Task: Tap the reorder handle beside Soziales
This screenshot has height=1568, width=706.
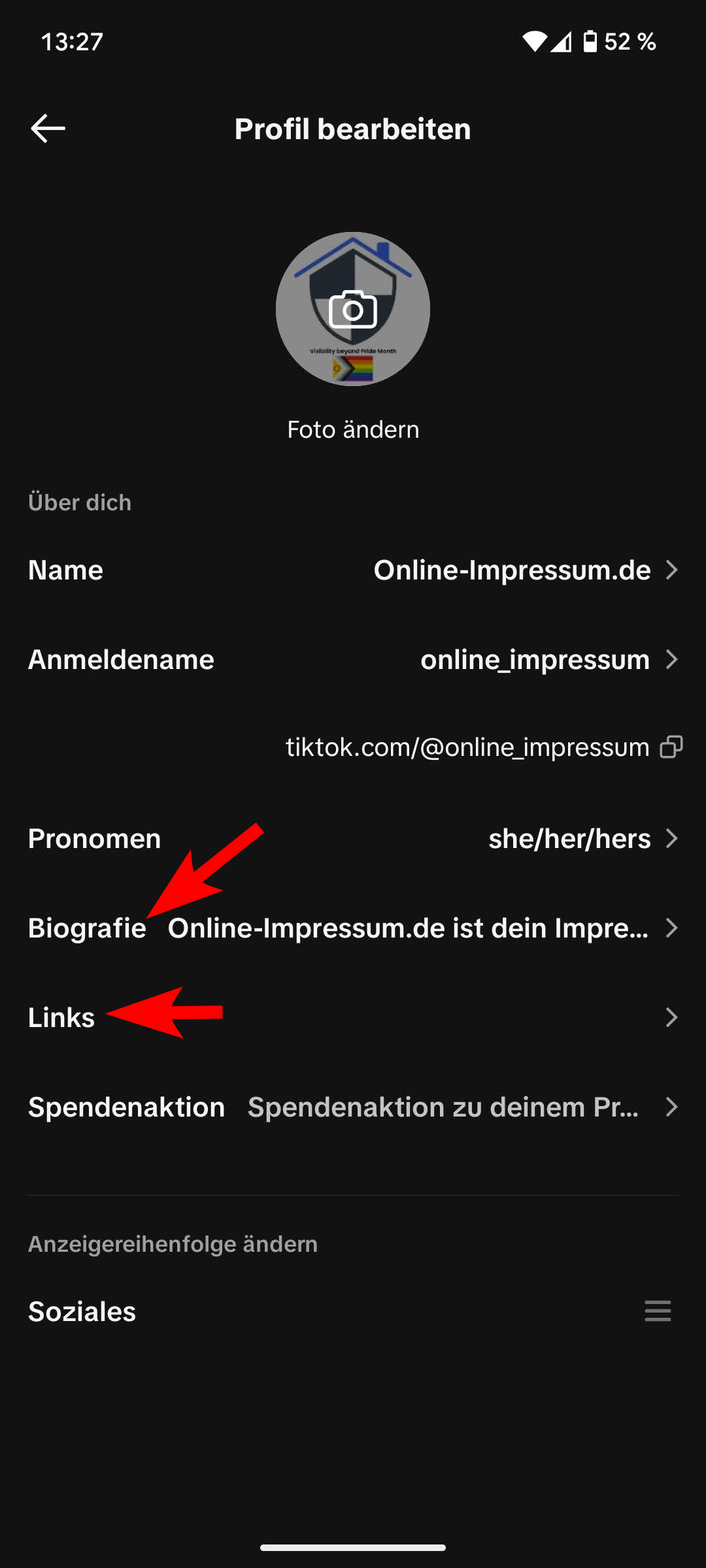Action: click(x=658, y=1311)
